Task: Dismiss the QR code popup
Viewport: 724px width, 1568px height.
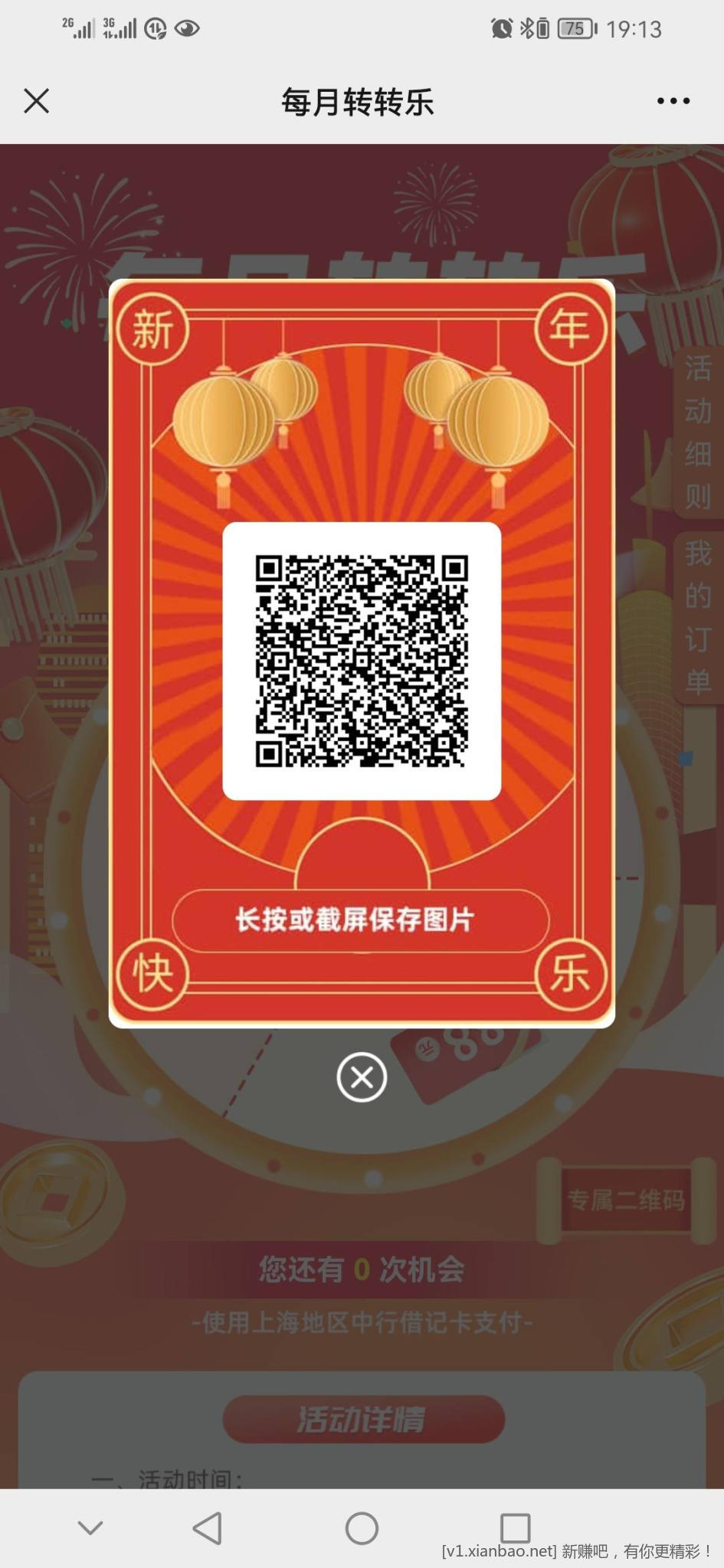Action: (x=362, y=1077)
